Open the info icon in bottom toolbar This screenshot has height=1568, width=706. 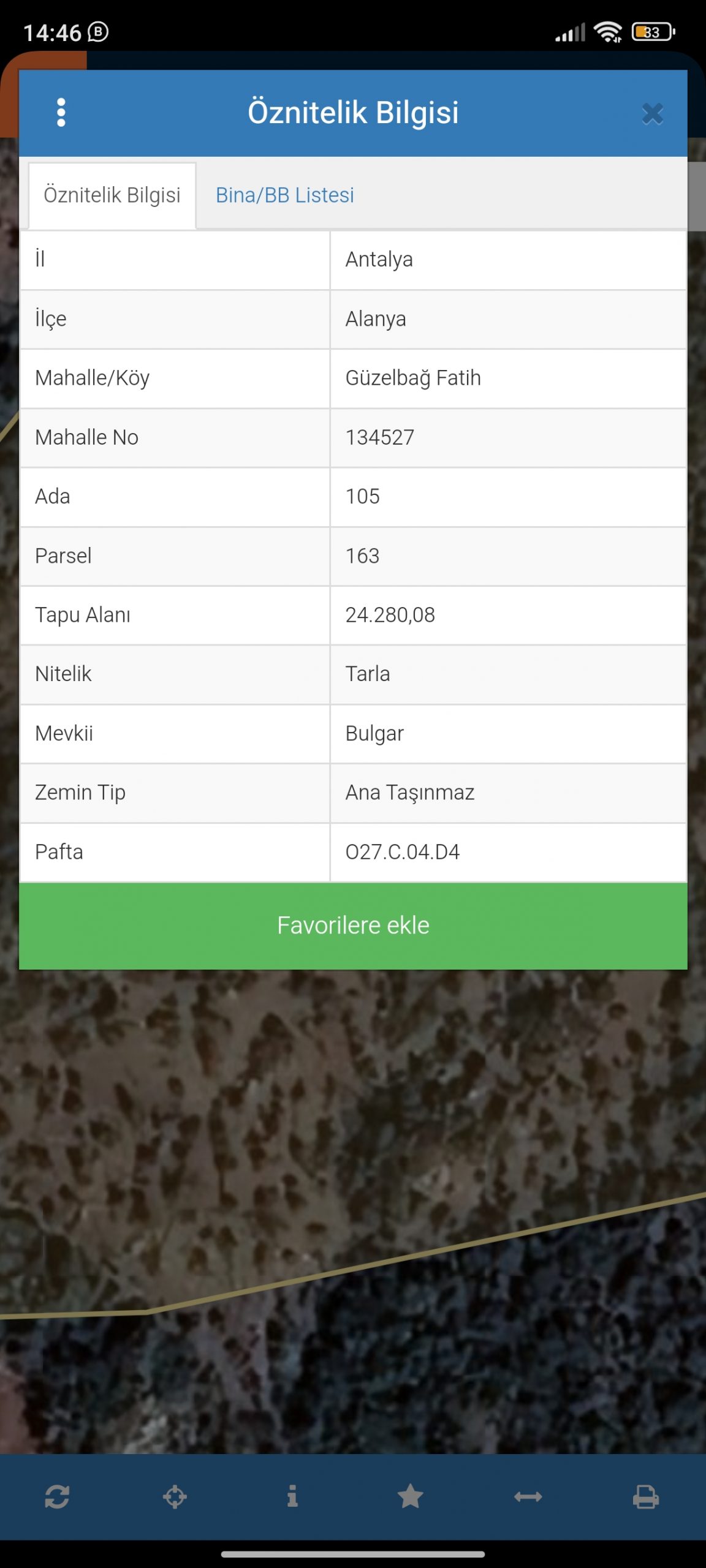tap(292, 1496)
